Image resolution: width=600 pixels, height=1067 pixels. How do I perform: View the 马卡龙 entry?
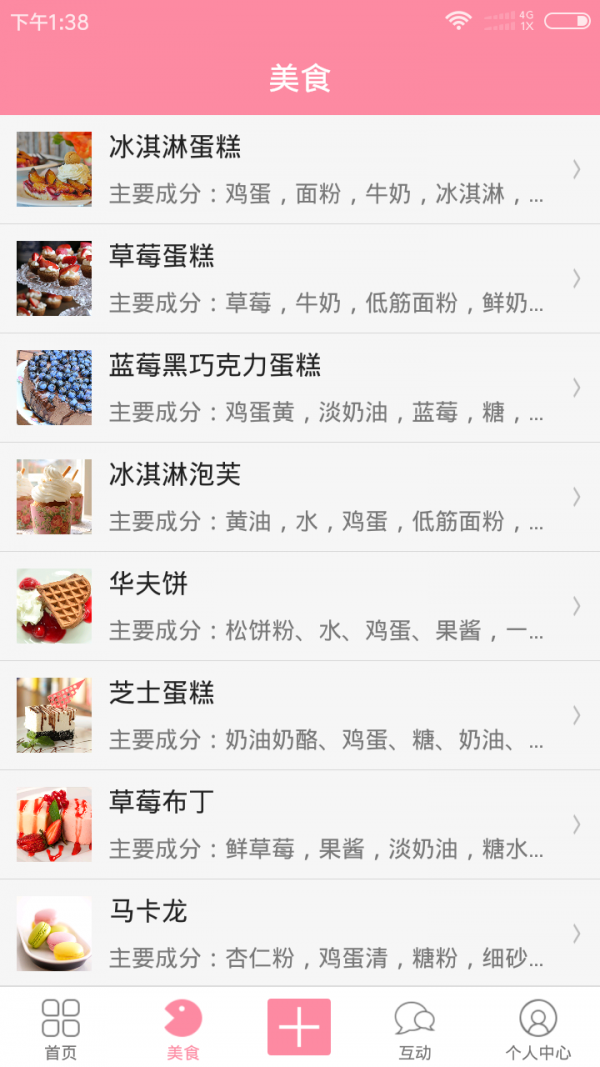pos(300,933)
